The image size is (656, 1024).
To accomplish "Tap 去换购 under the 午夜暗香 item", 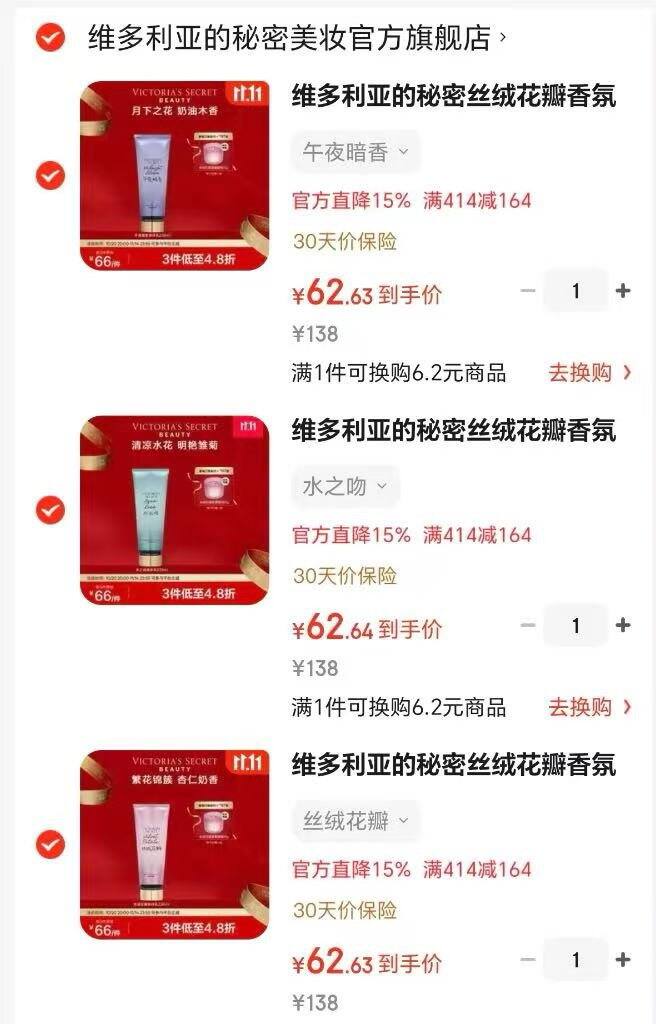I will point(588,373).
